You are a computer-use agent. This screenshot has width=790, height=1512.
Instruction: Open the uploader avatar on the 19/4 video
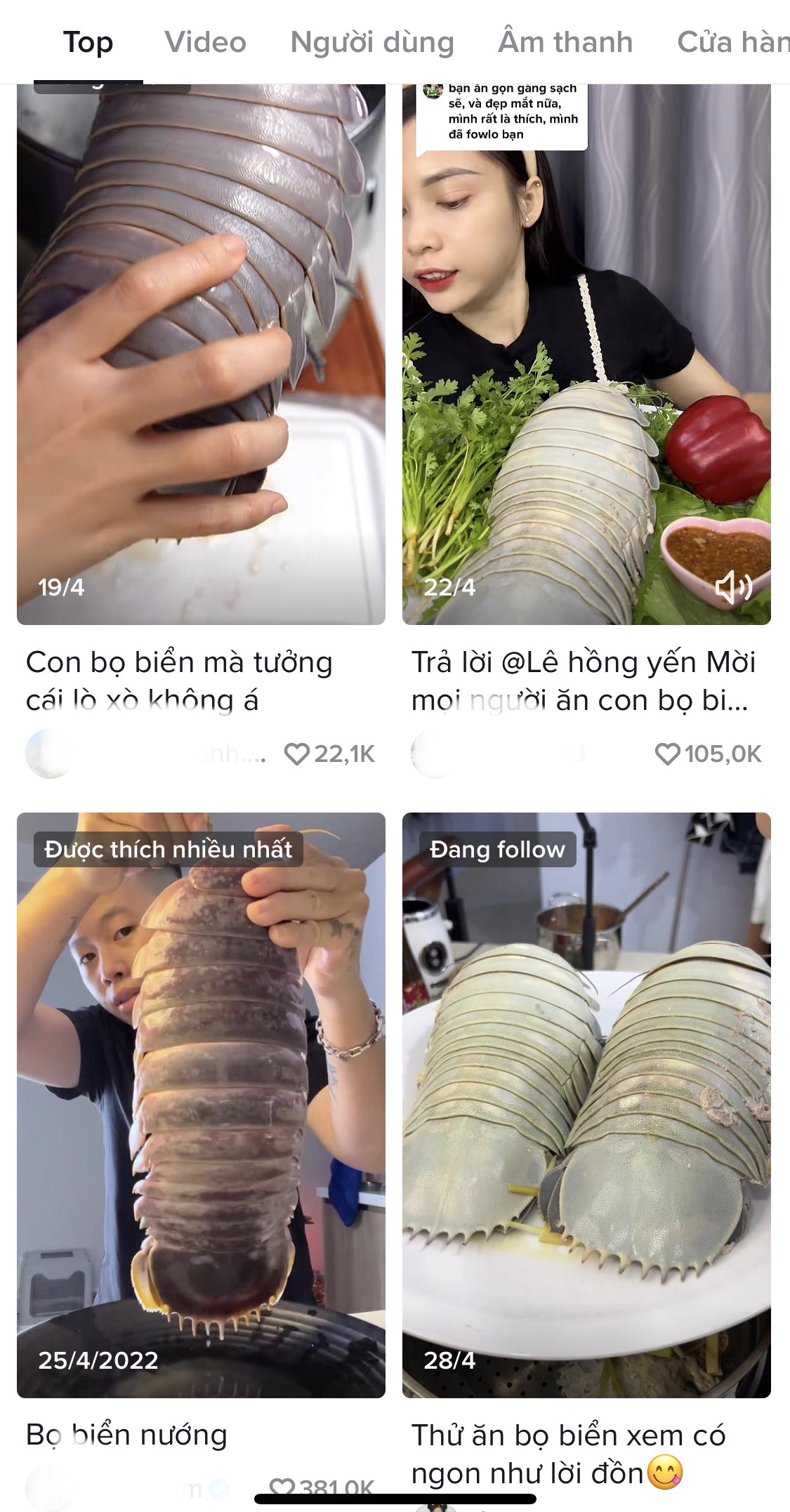point(46,754)
